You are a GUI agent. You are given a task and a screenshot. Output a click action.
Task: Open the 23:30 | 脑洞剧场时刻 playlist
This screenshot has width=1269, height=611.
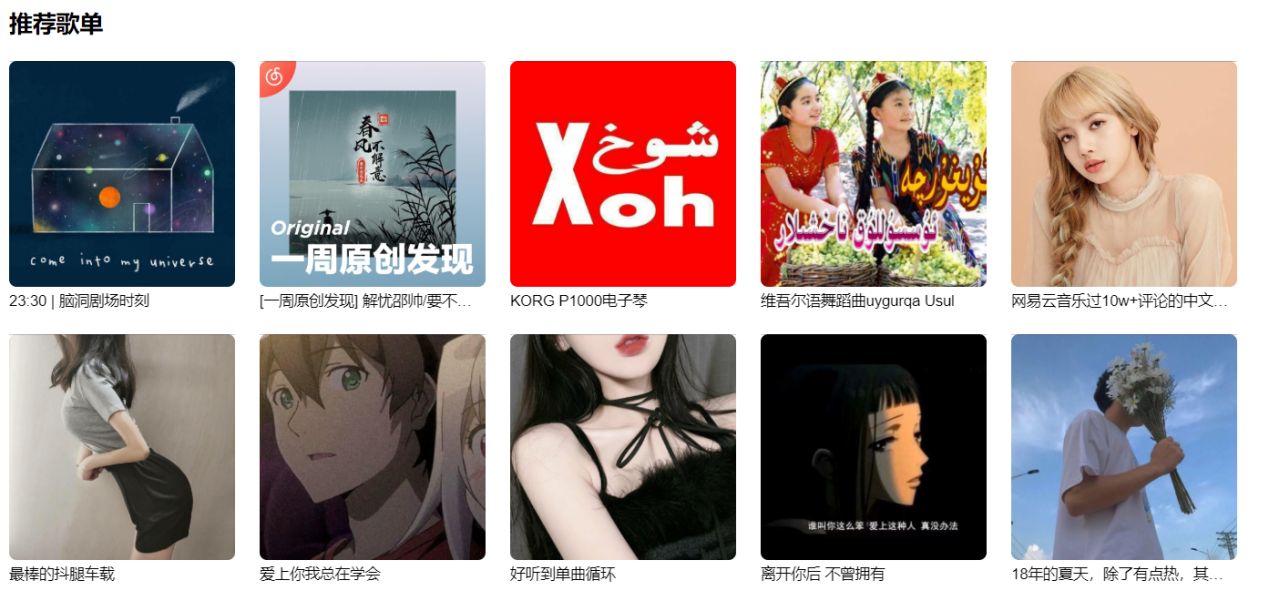pyautogui.click(x=122, y=174)
